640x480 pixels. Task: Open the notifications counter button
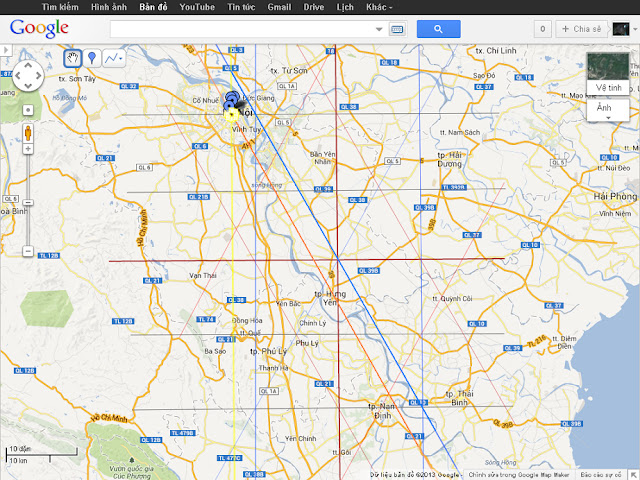(x=543, y=29)
